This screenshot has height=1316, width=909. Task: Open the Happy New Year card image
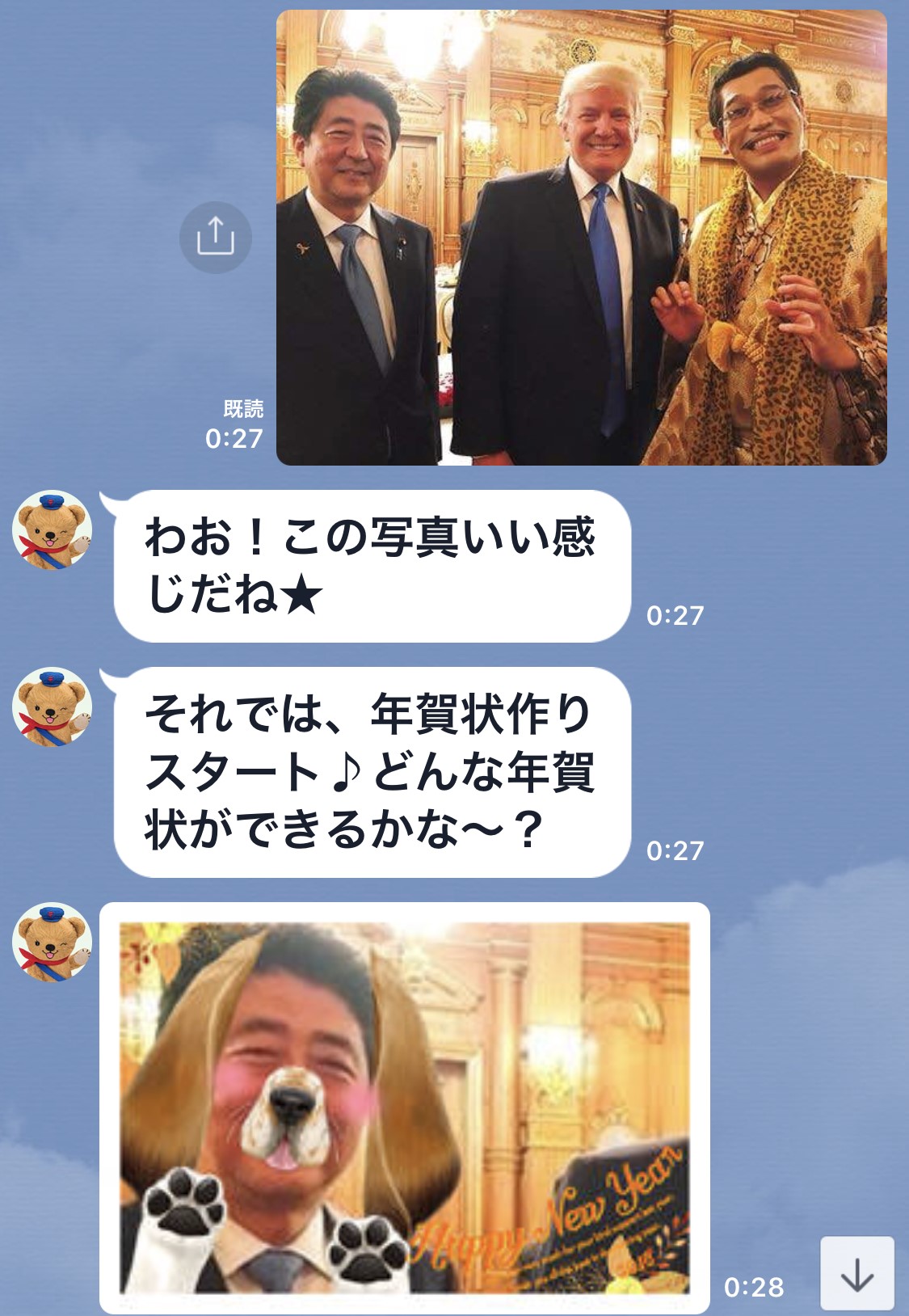[404, 1107]
